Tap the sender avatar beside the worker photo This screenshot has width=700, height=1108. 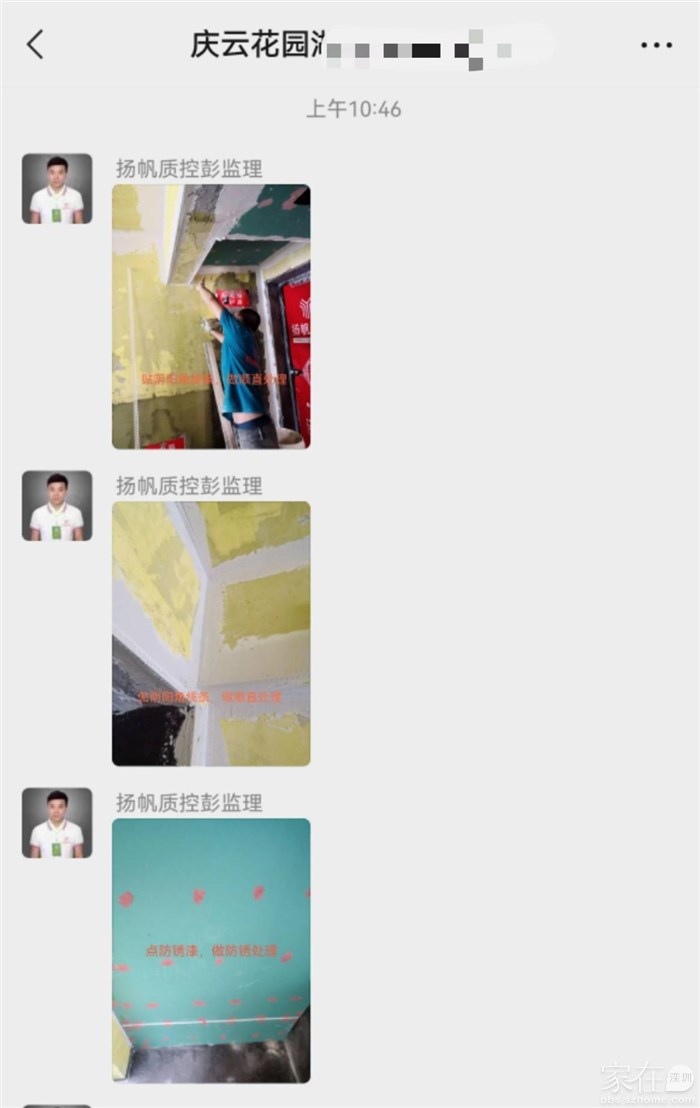[x=57, y=188]
